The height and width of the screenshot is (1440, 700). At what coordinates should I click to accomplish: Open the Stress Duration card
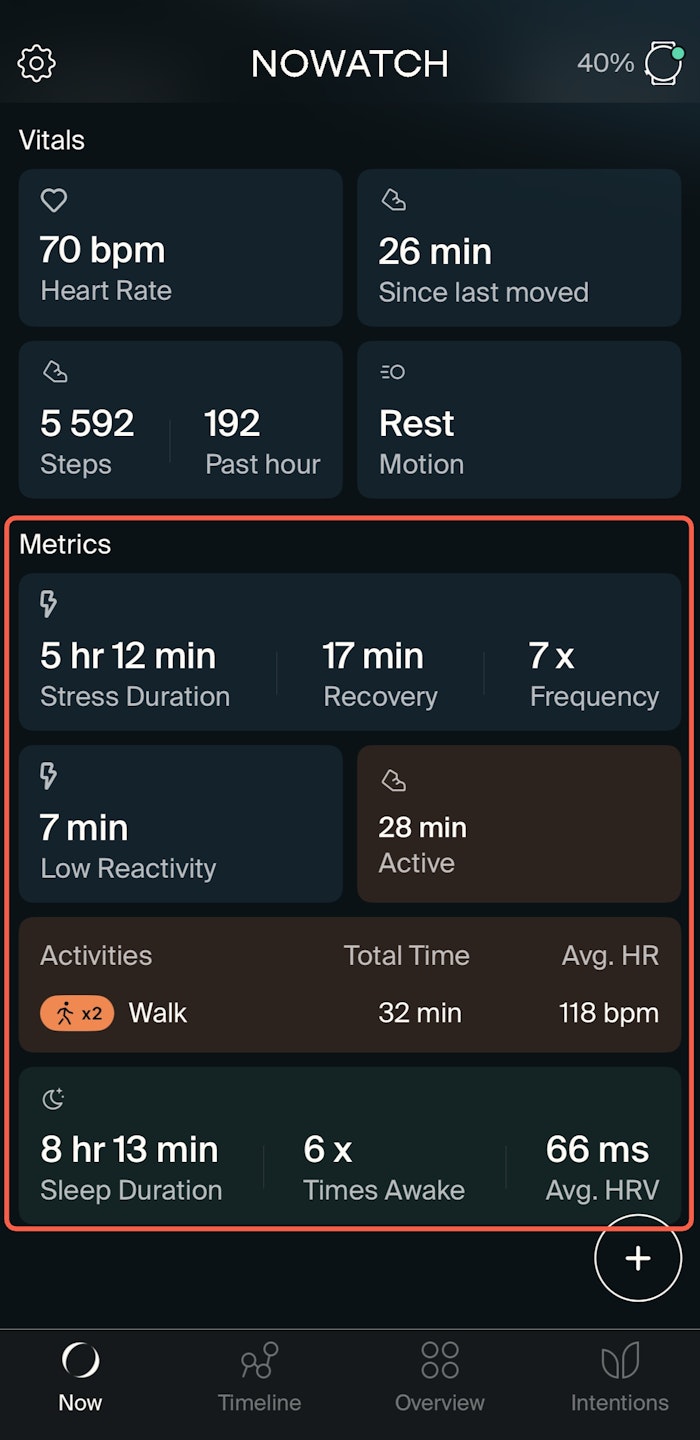[x=350, y=652]
